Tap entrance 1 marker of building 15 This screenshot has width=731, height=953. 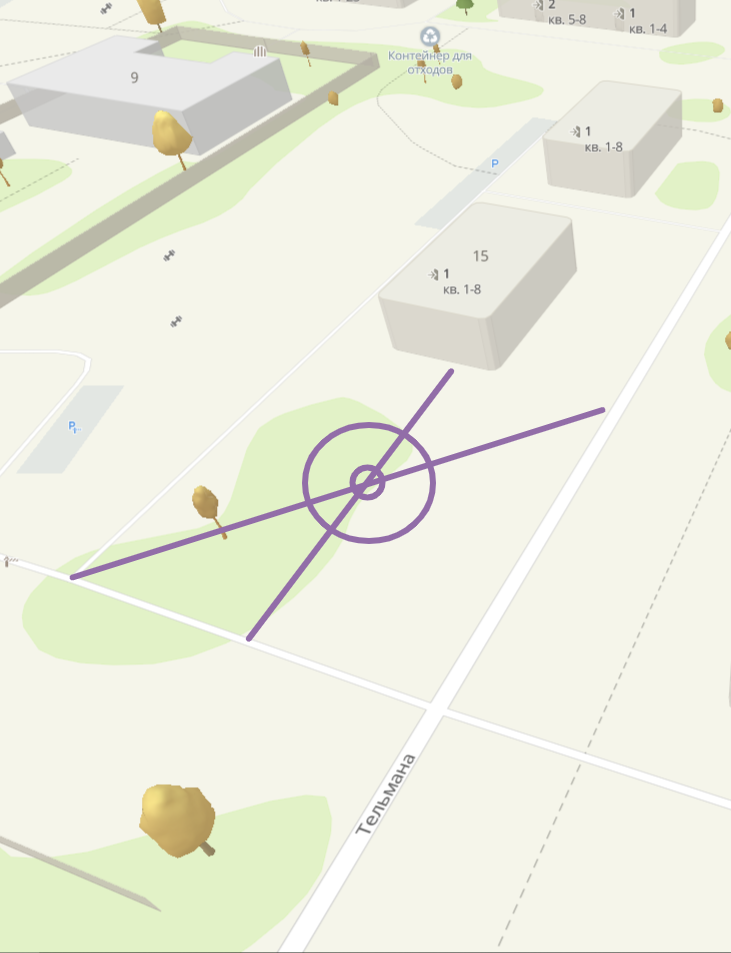(x=438, y=274)
